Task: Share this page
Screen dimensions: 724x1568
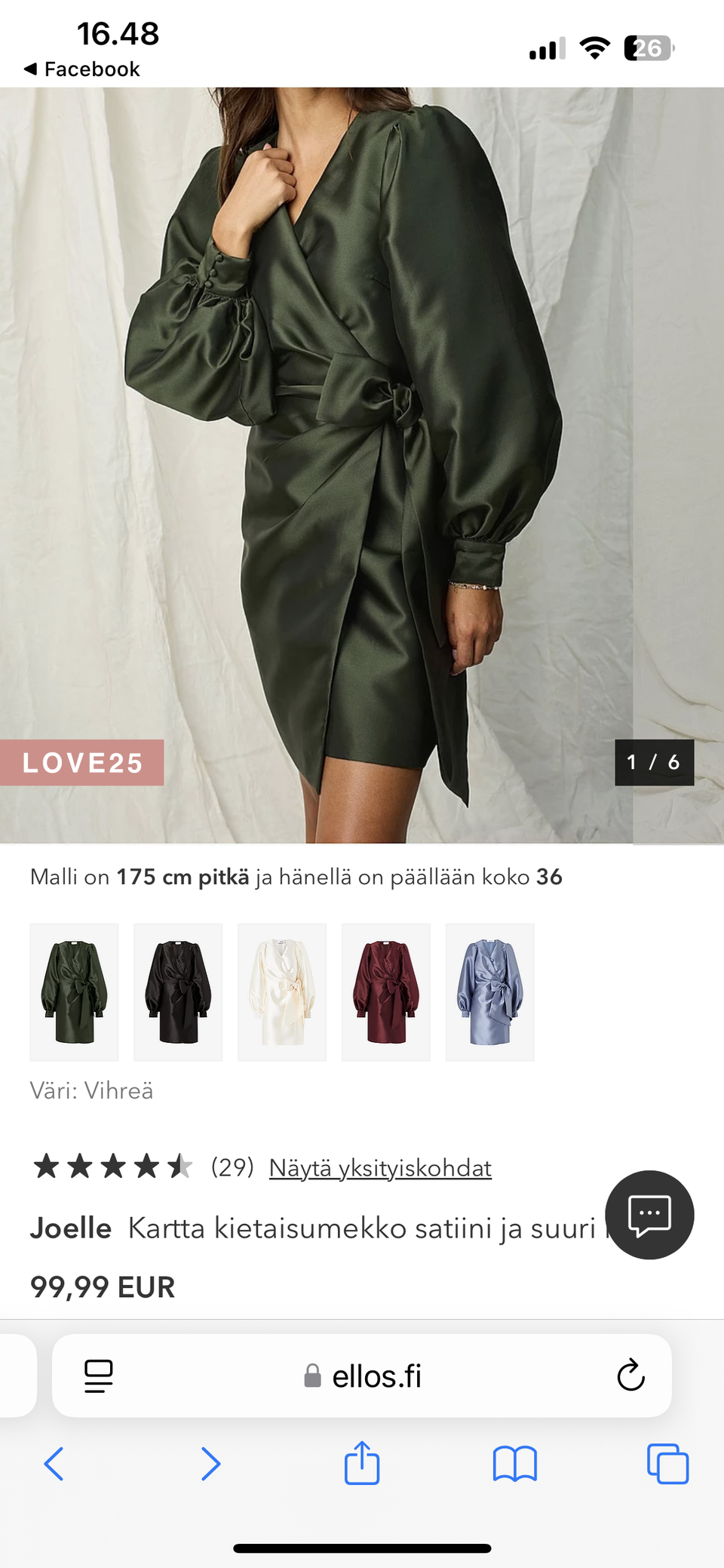Action: point(362,1462)
